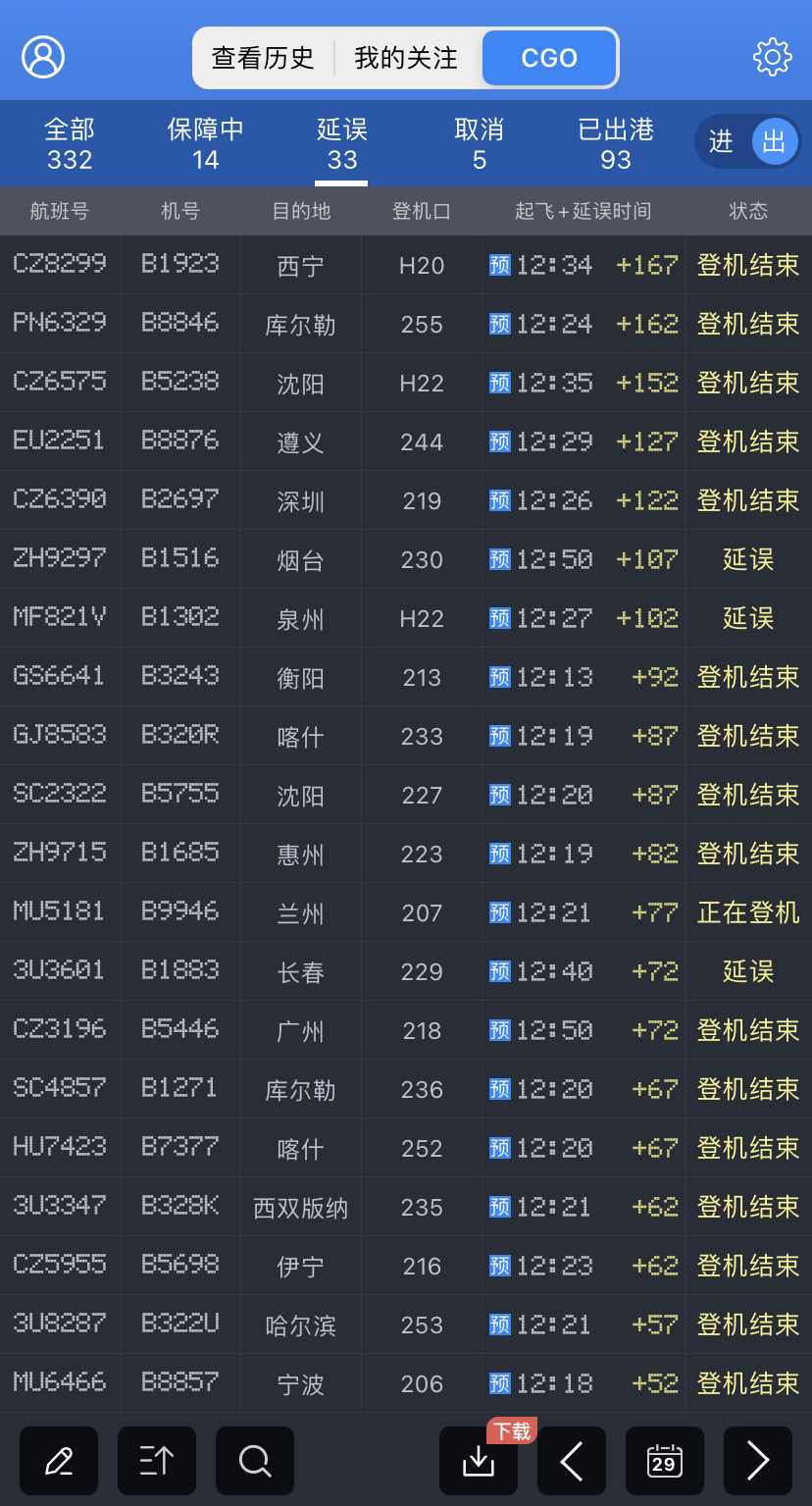Switch to the 延误 33 tab
This screenshot has width=812, height=1506.
(x=341, y=142)
